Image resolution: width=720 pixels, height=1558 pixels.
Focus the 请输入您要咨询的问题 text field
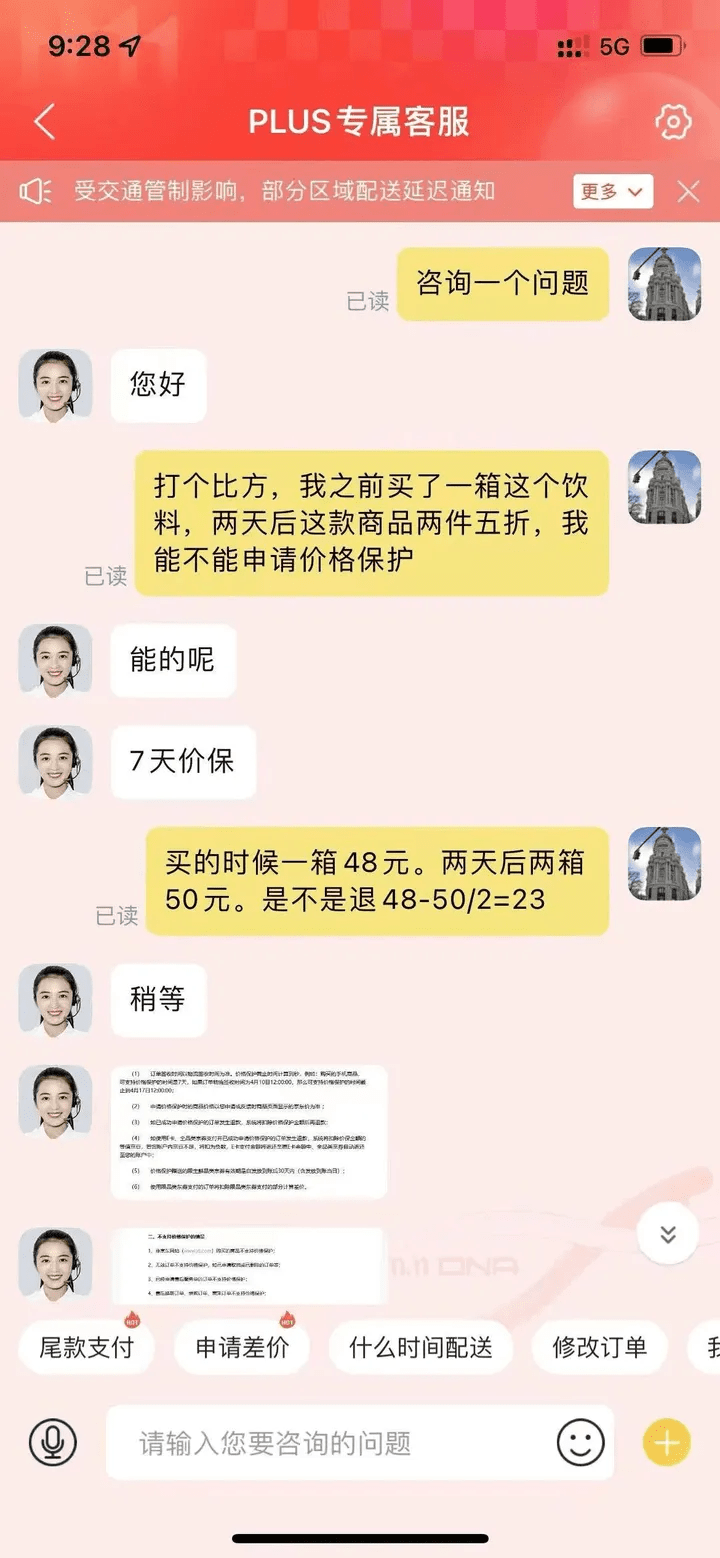pos(330,1442)
